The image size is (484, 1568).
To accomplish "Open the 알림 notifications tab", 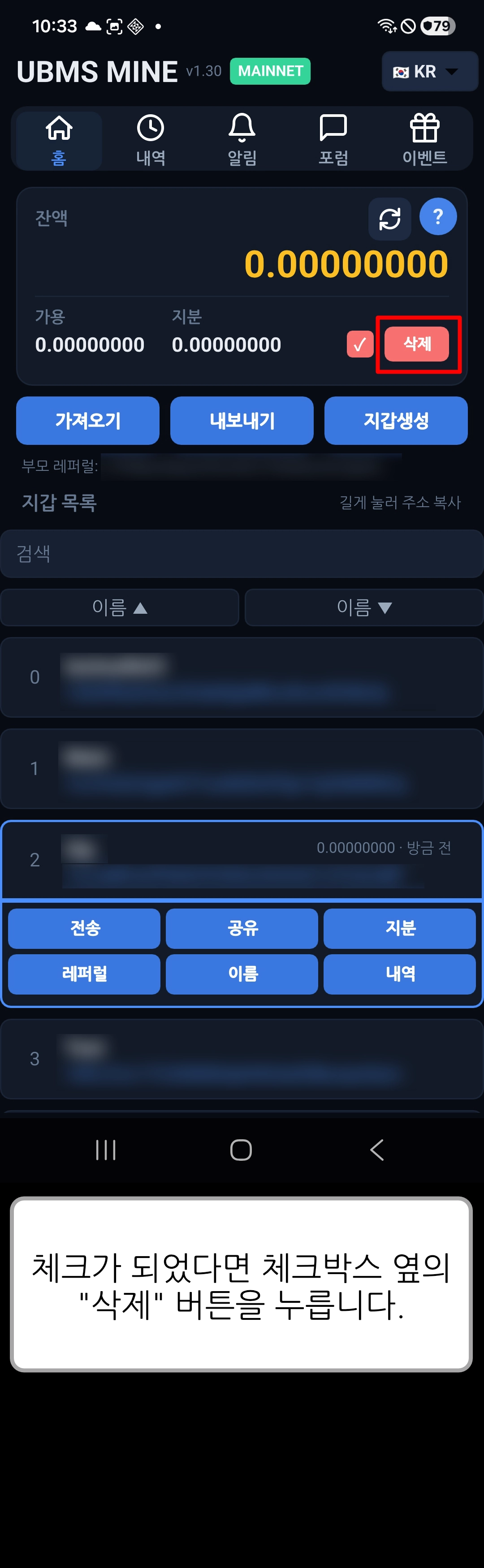I will tap(242, 139).
